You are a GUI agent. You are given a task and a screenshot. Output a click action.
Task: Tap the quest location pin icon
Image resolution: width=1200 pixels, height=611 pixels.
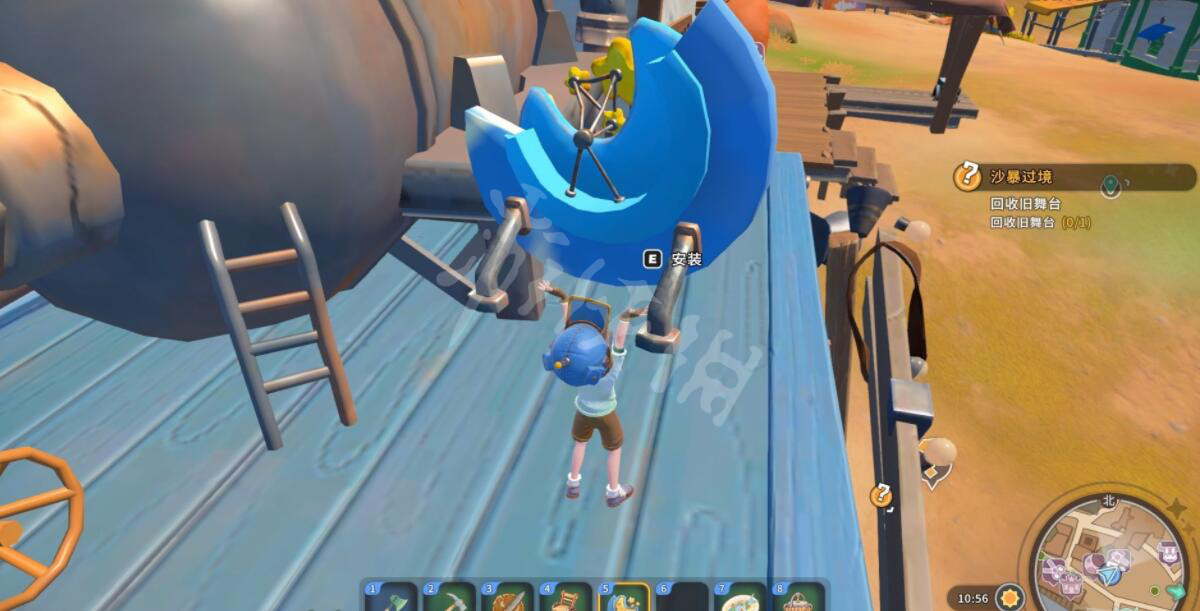pos(1110,184)
